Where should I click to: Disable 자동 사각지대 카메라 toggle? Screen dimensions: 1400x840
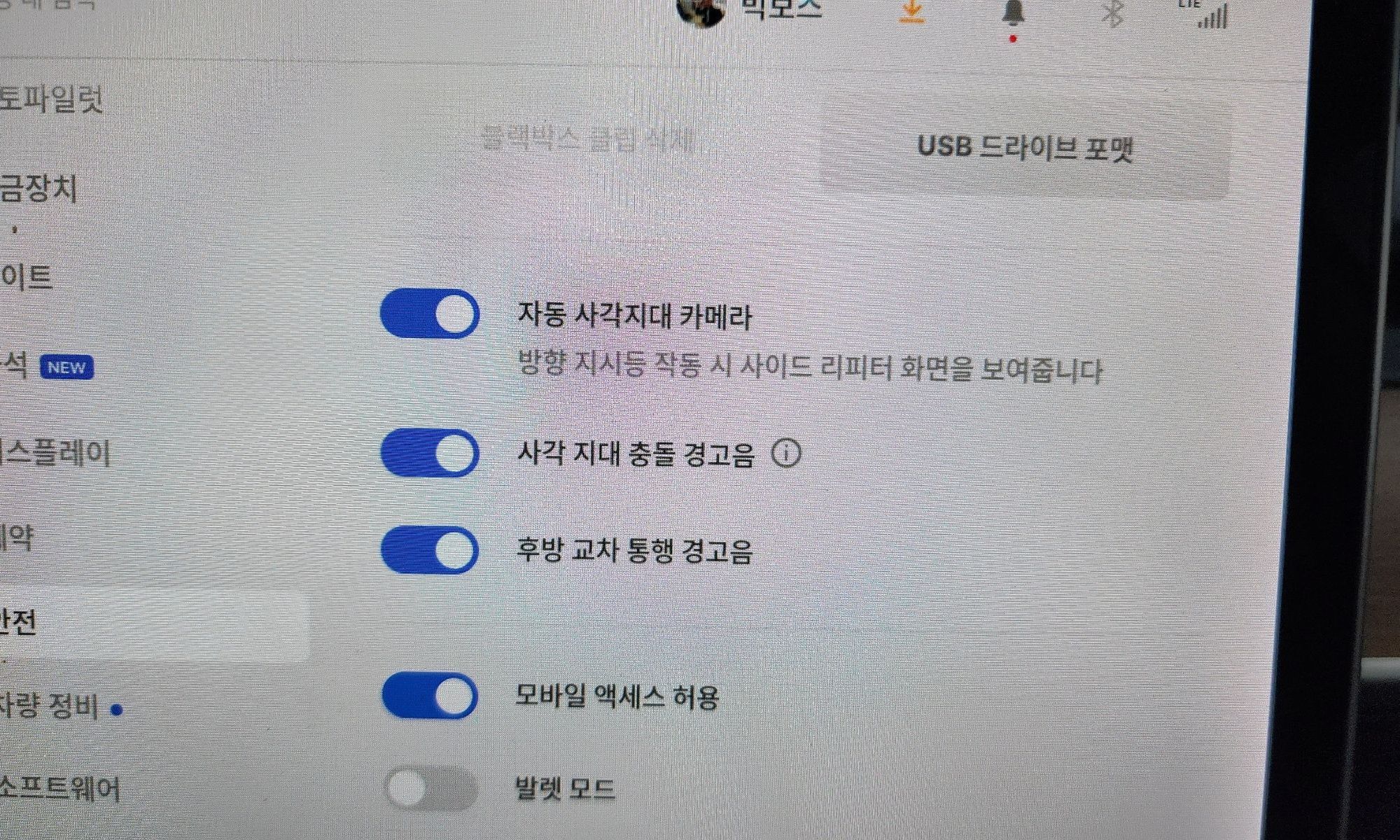click(430, 314)
